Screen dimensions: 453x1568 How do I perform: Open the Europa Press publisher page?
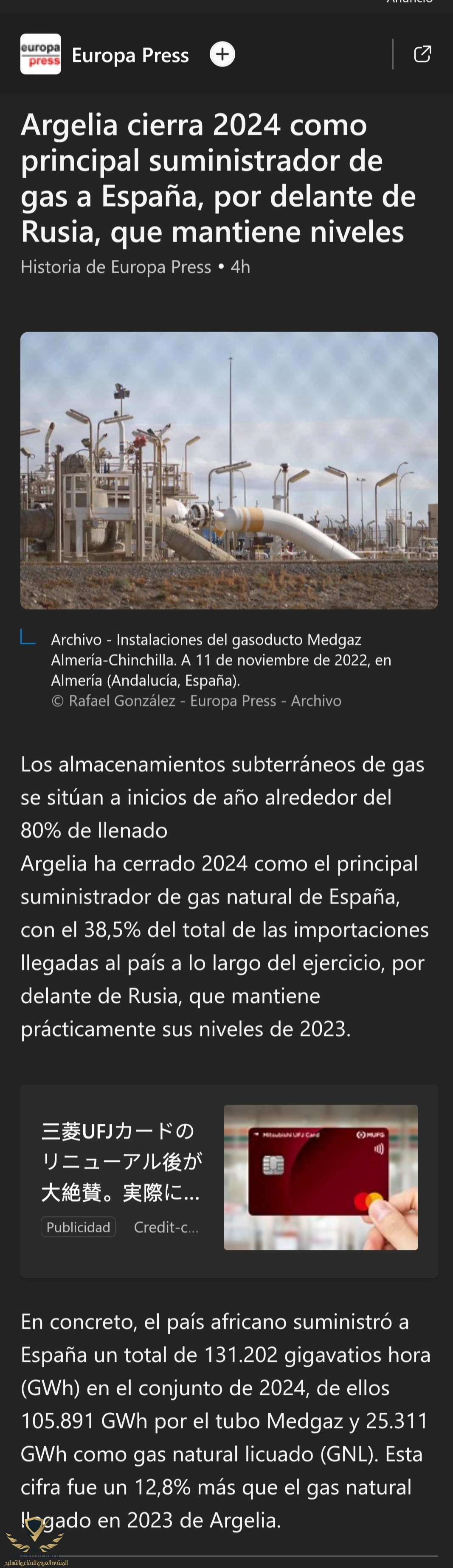[x=129, y=56]
